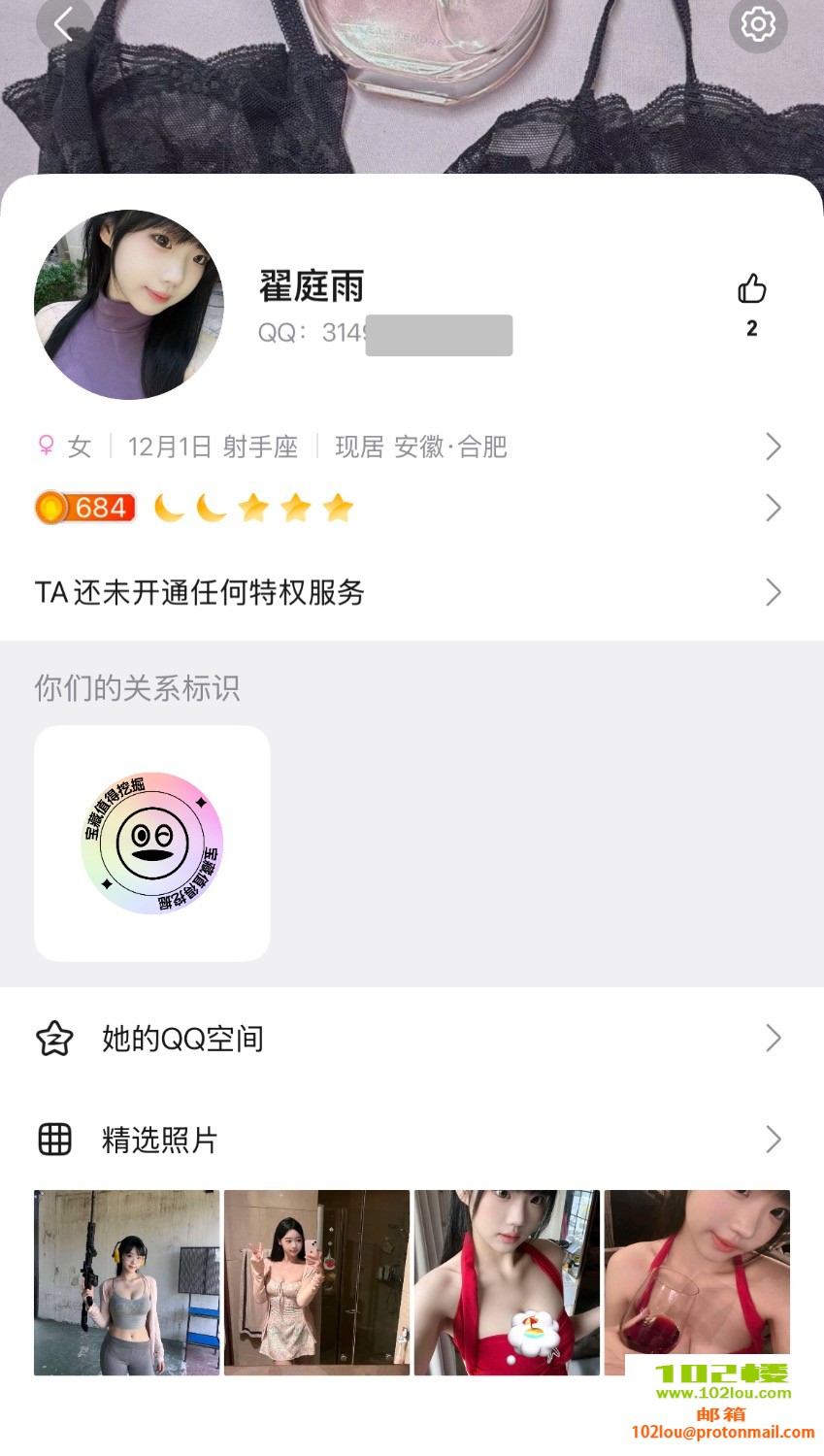View the round profile avatar
824x1456 pixels.
(129, 305)
